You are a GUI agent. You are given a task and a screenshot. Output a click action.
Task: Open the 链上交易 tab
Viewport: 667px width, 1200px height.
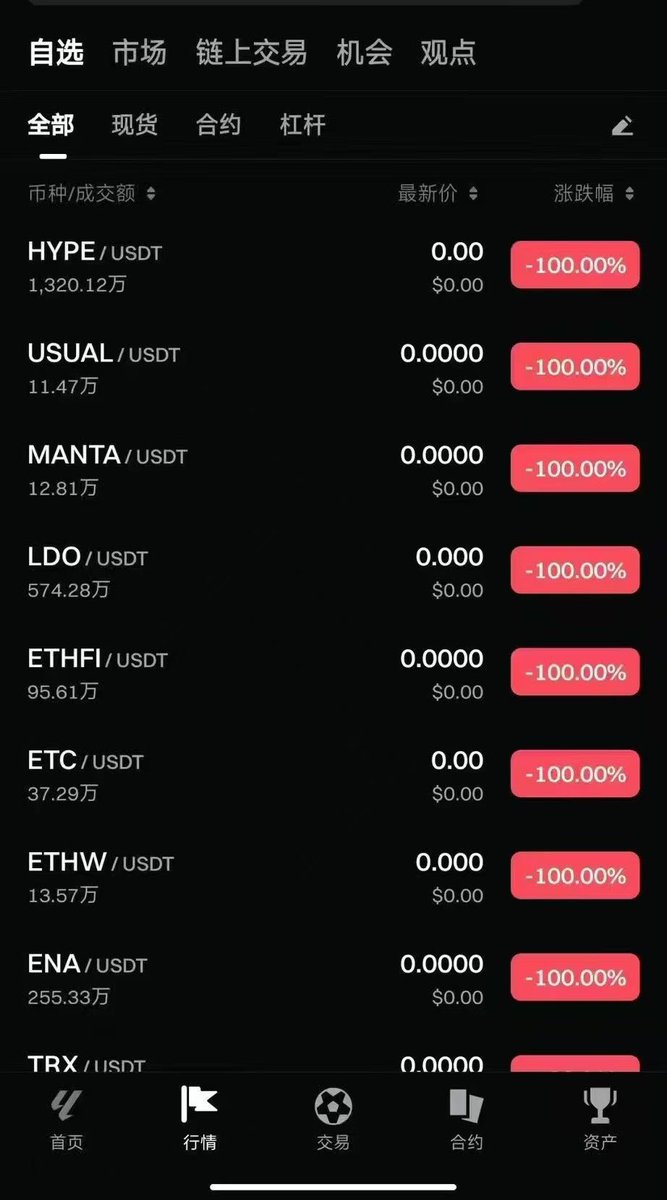tap(251, 52)
